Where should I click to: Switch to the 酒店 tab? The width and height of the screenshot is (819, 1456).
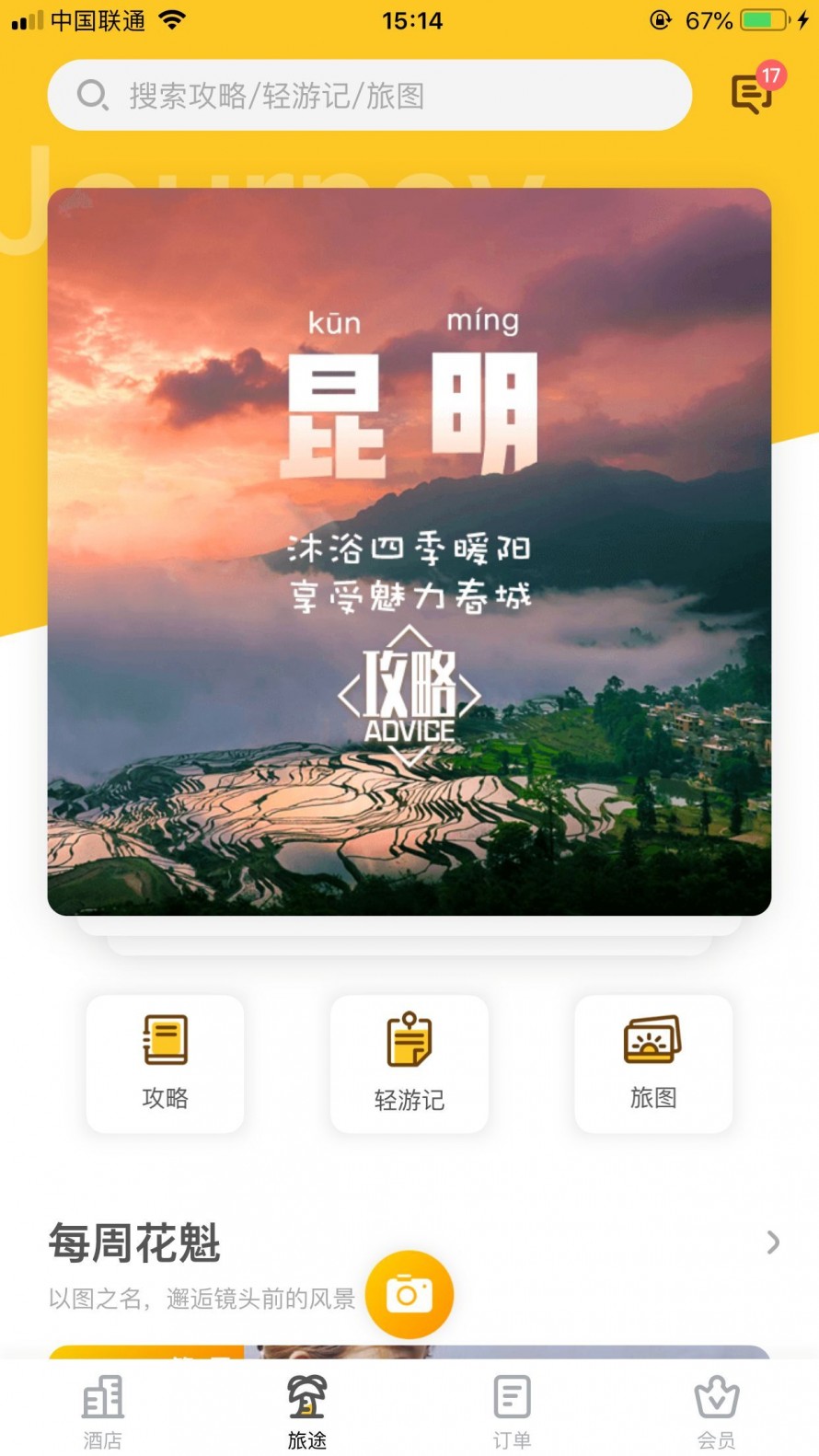pyautogui.click(x=102, y=1410)
